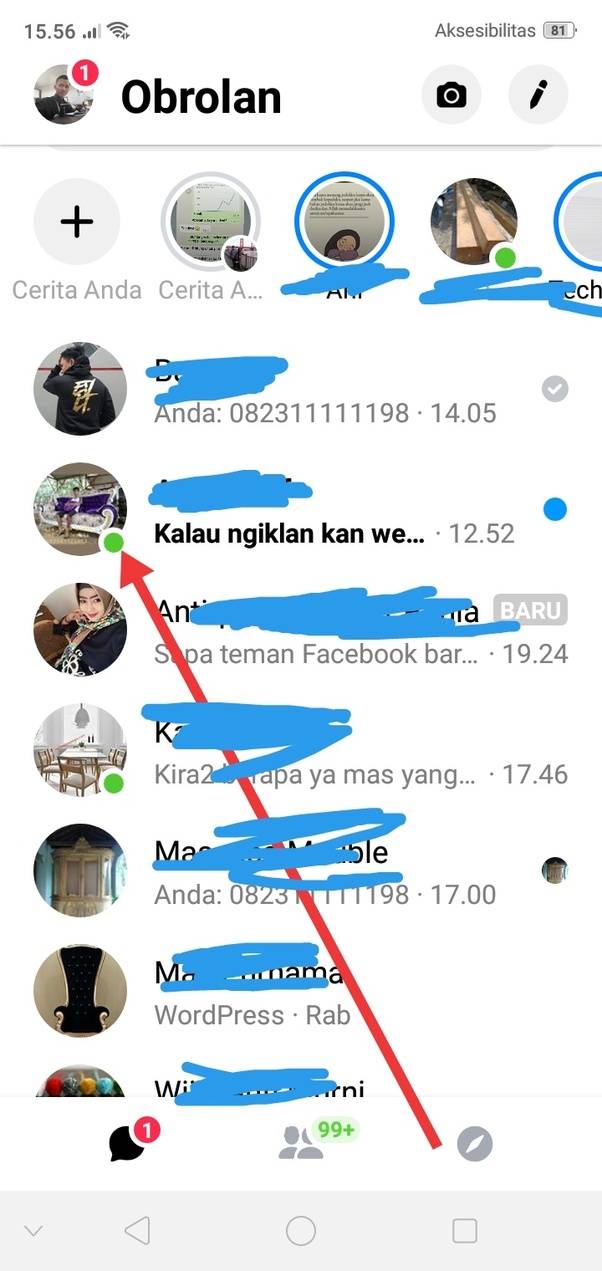This screenshot has width=602, height=1271.
Task: Open the camera
Action: [451, 95]
